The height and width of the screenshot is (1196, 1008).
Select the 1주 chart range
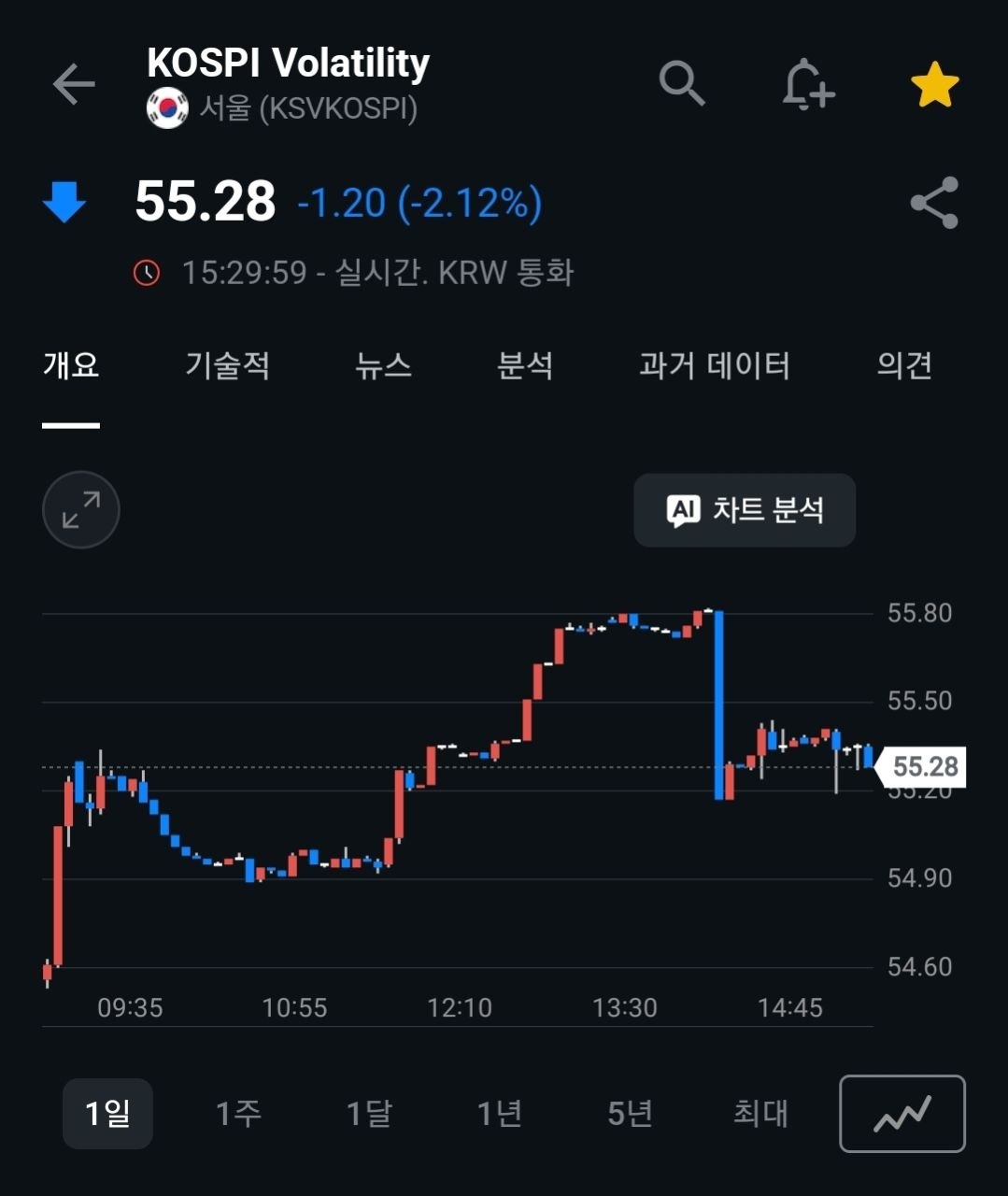coord(238,1114)
